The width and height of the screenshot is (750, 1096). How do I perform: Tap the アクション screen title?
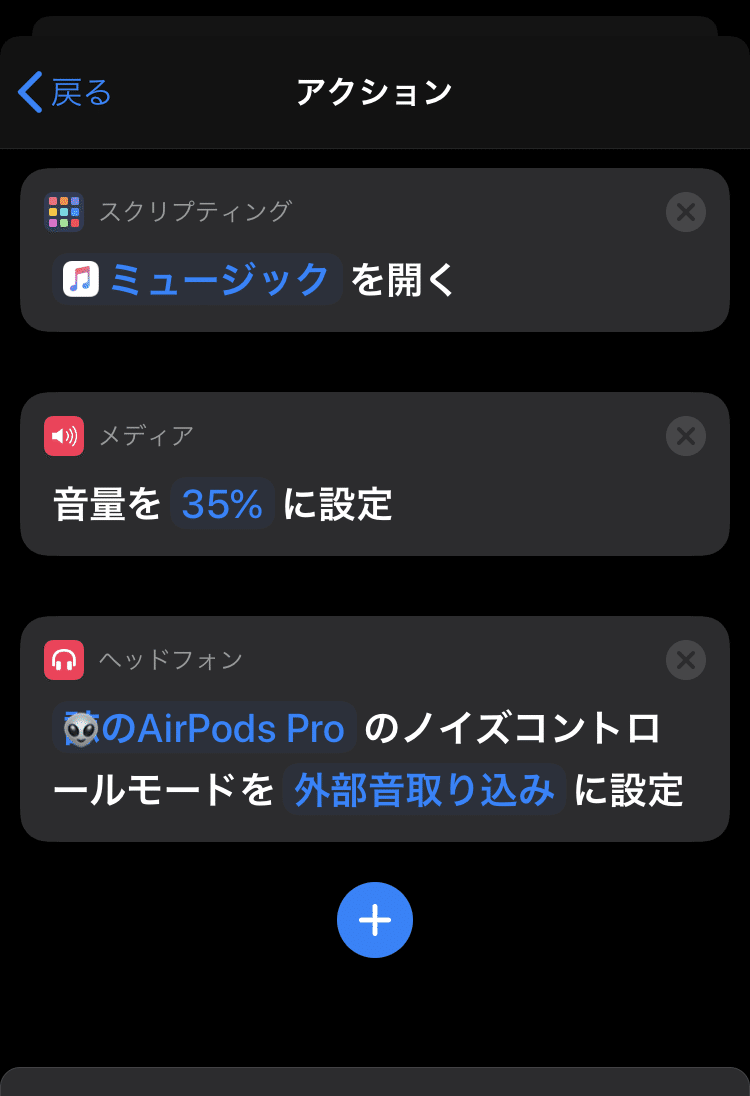click(x=374, y=91)
